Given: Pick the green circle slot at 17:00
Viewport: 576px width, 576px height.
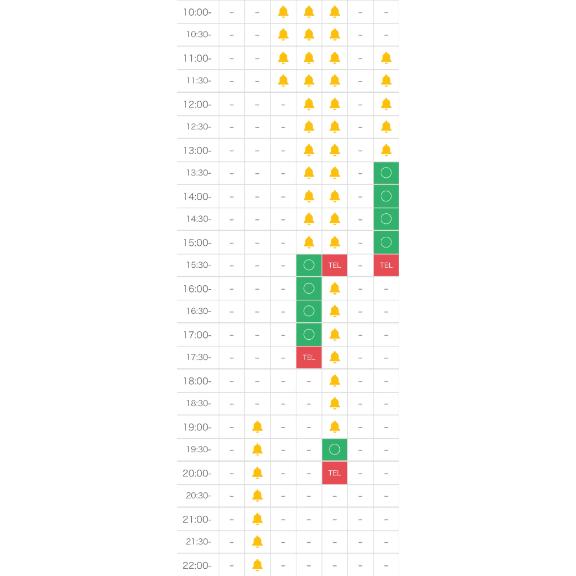Looking at the screenshot, I should coord(309,334).
